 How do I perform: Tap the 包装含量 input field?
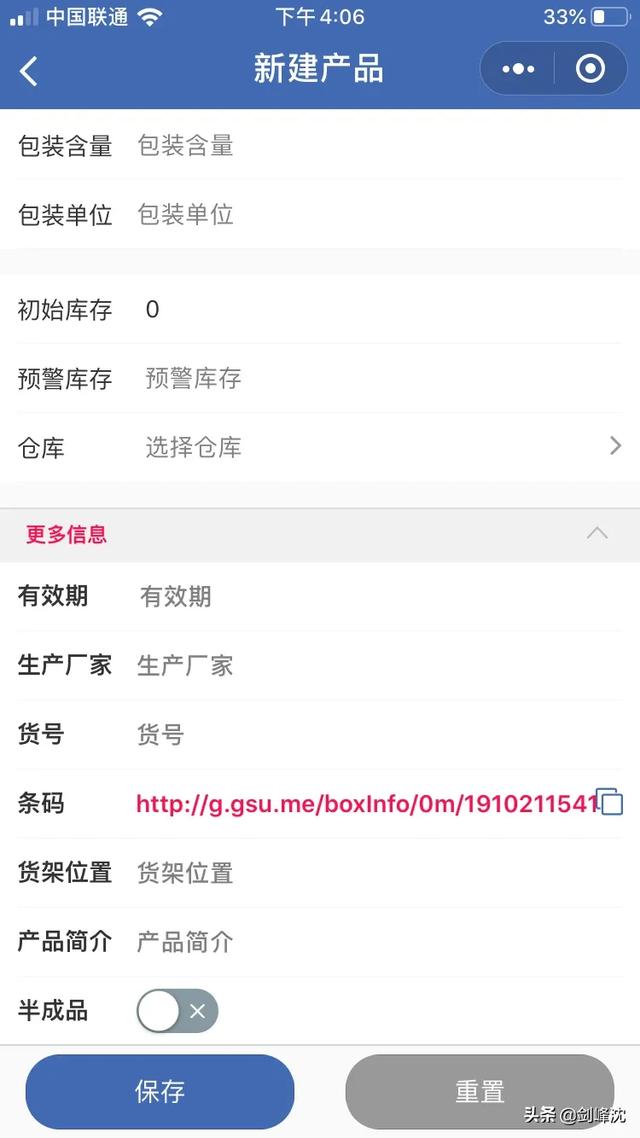370,146
